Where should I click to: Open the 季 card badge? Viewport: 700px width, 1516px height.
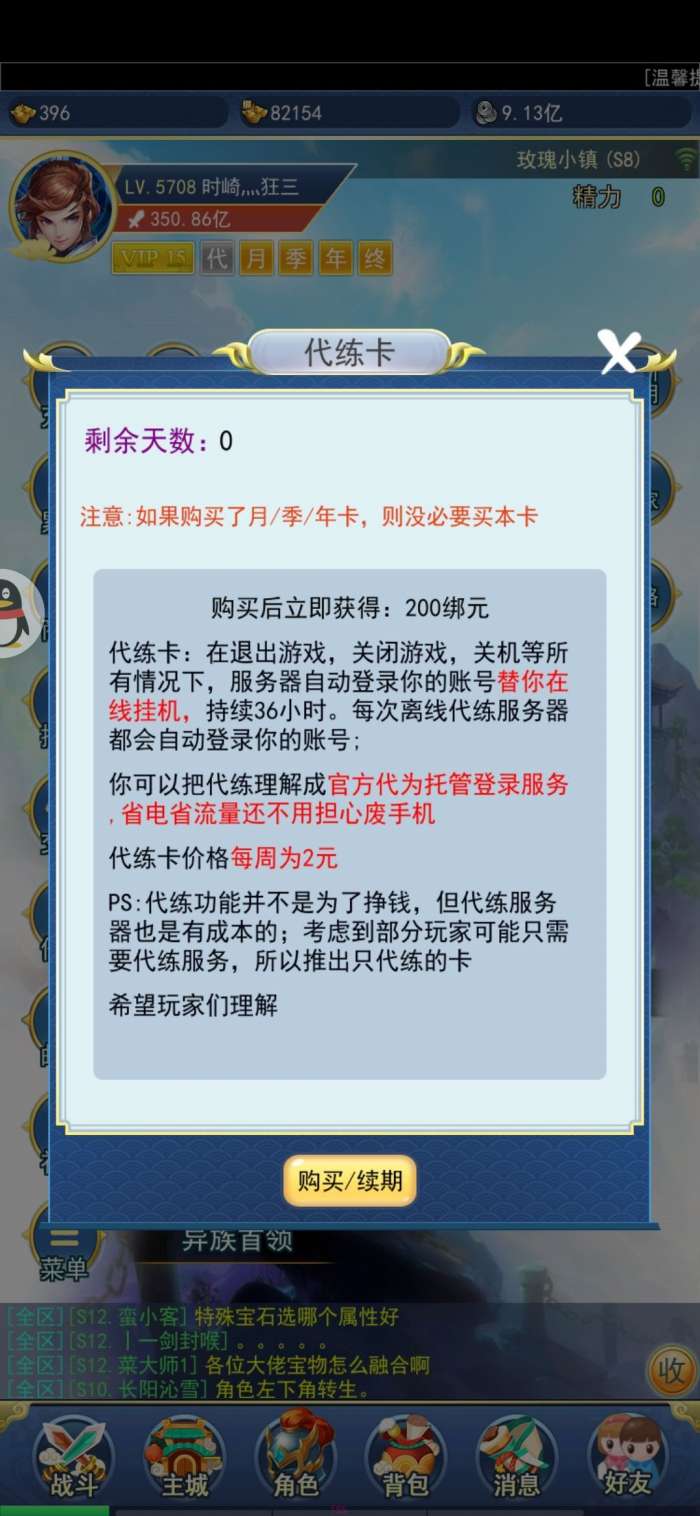pyautogui.click(x=295, y=259)
